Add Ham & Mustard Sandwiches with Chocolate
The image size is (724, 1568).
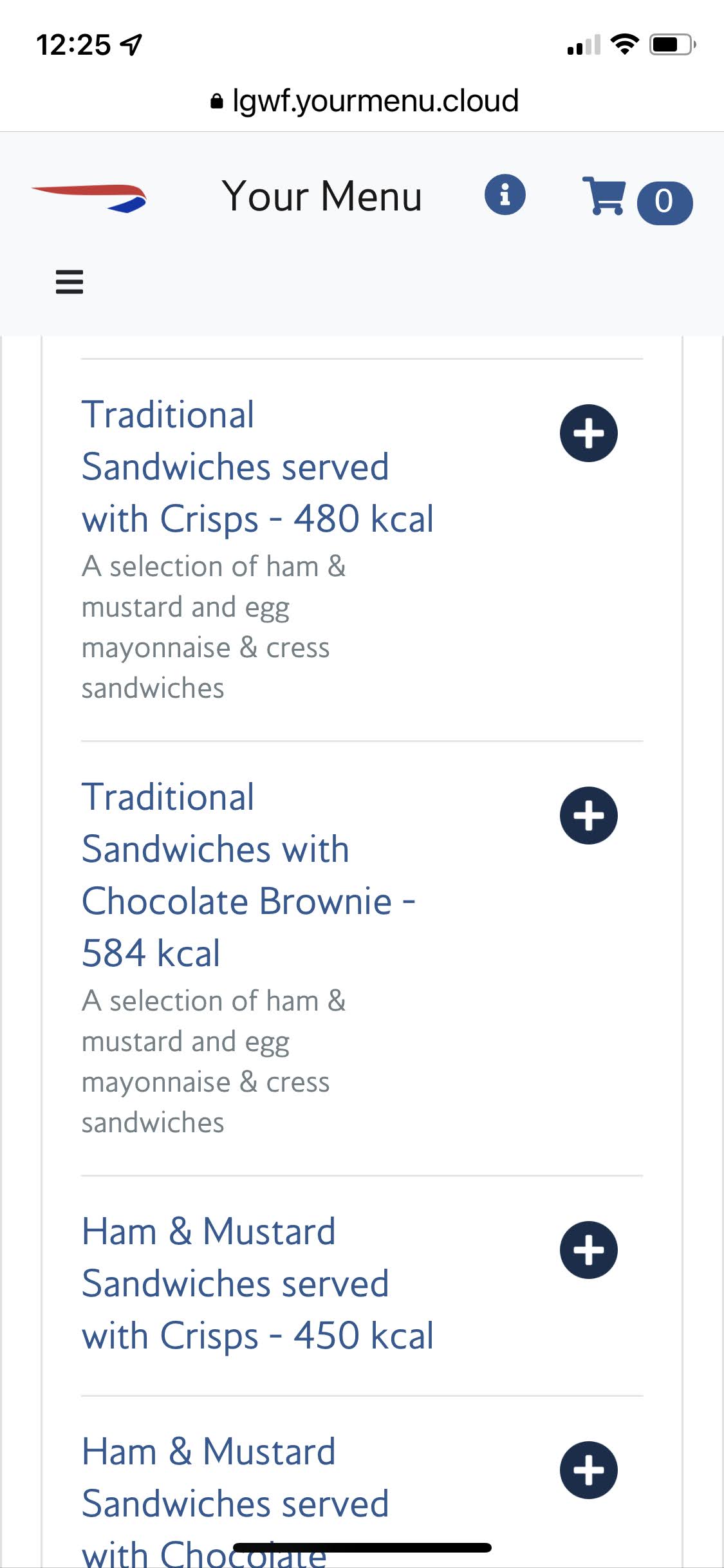click(x=589, y=1470)
